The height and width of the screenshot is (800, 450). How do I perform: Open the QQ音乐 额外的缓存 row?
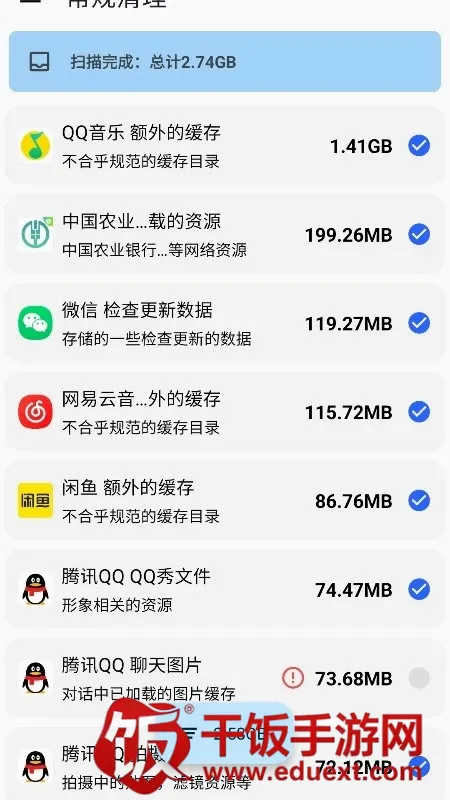point(225,146)
